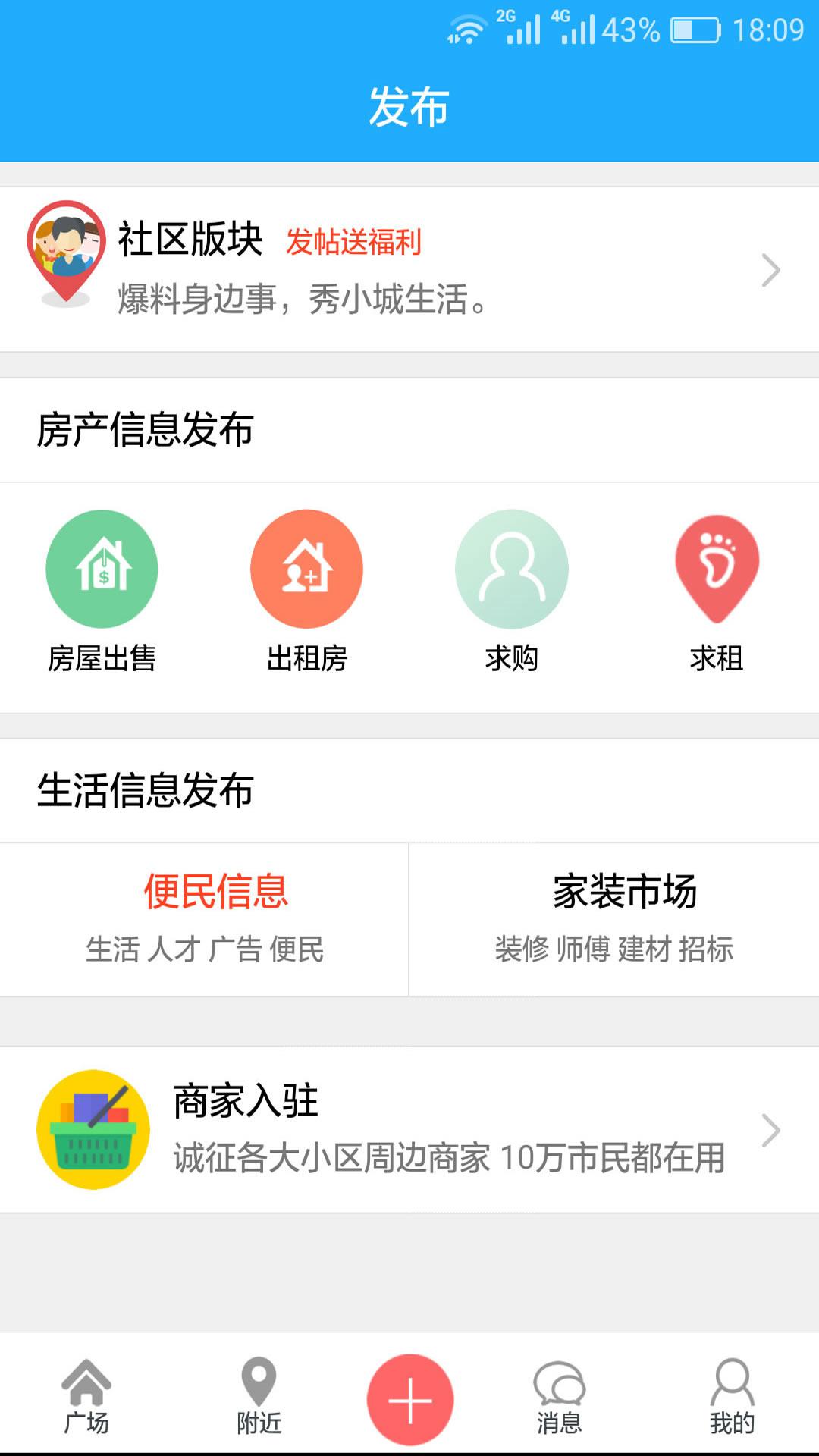The image size is (819, 1456).
Task: Open the 消息 messages tab
Action: 560,1397
